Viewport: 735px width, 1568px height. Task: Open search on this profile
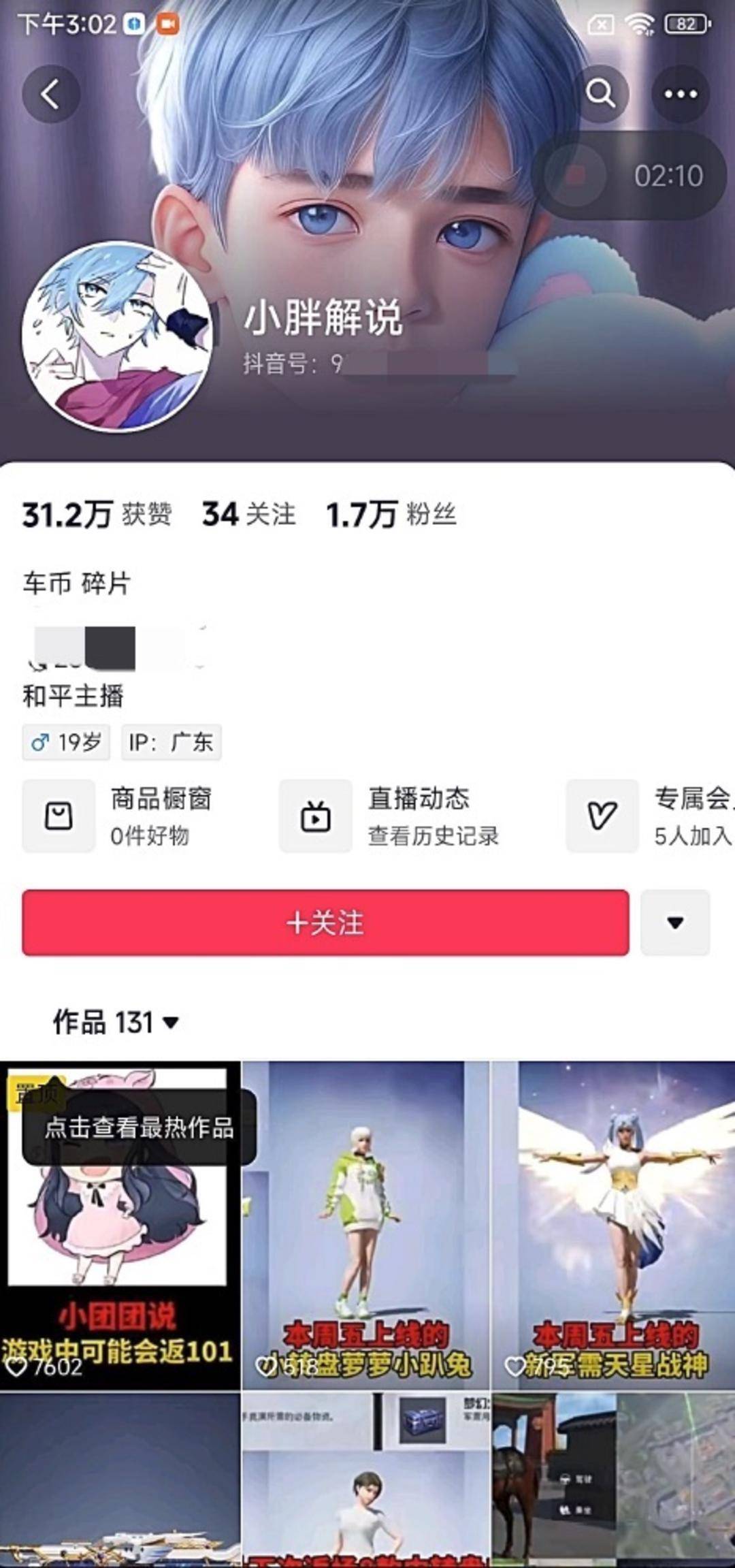(600, 94)
